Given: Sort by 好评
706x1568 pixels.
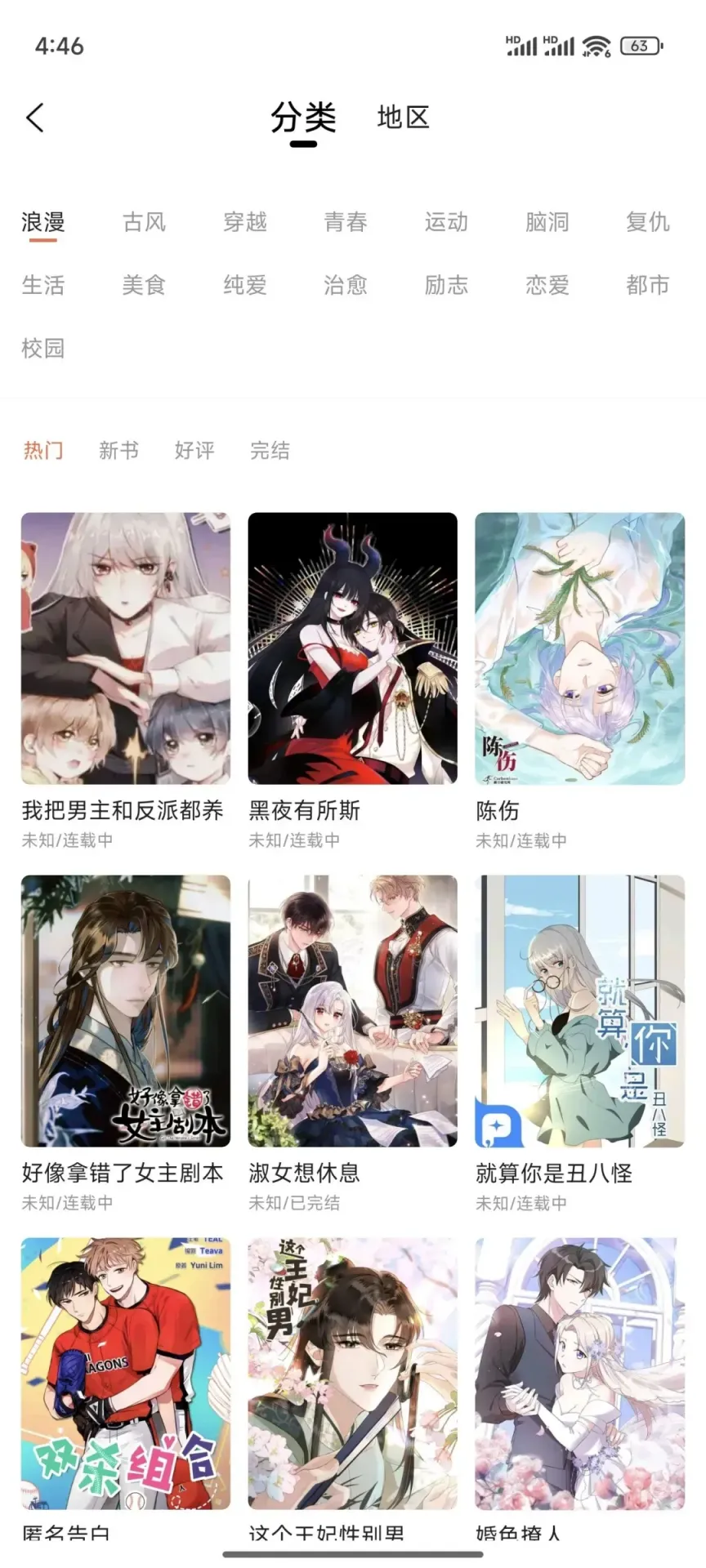Looking at the screenshot, I should [x=194, y=450].
